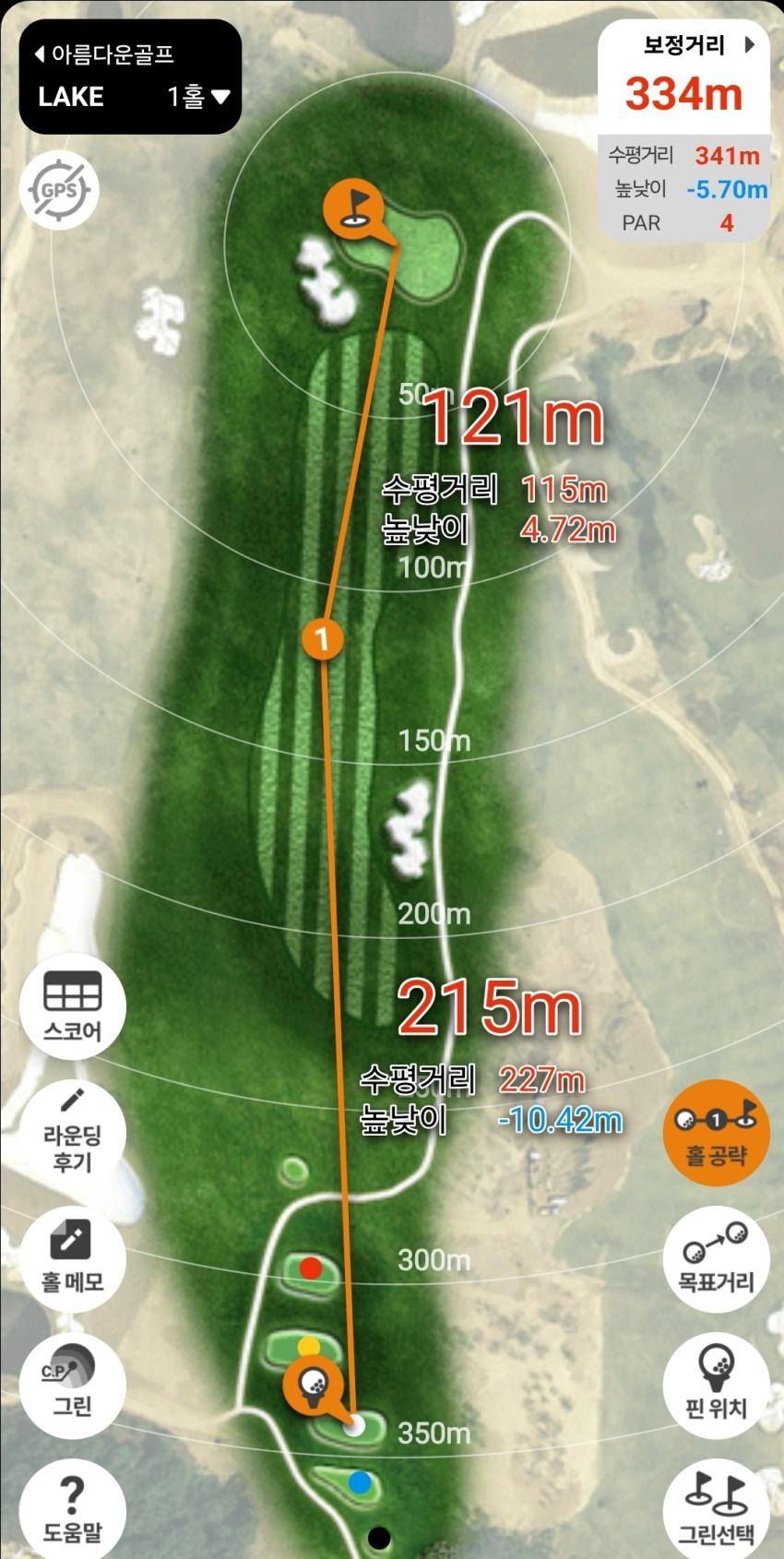The image size is (784, 1559).
Task: Write a 라운딩 후기 review
Action: tap(72, 1132)
